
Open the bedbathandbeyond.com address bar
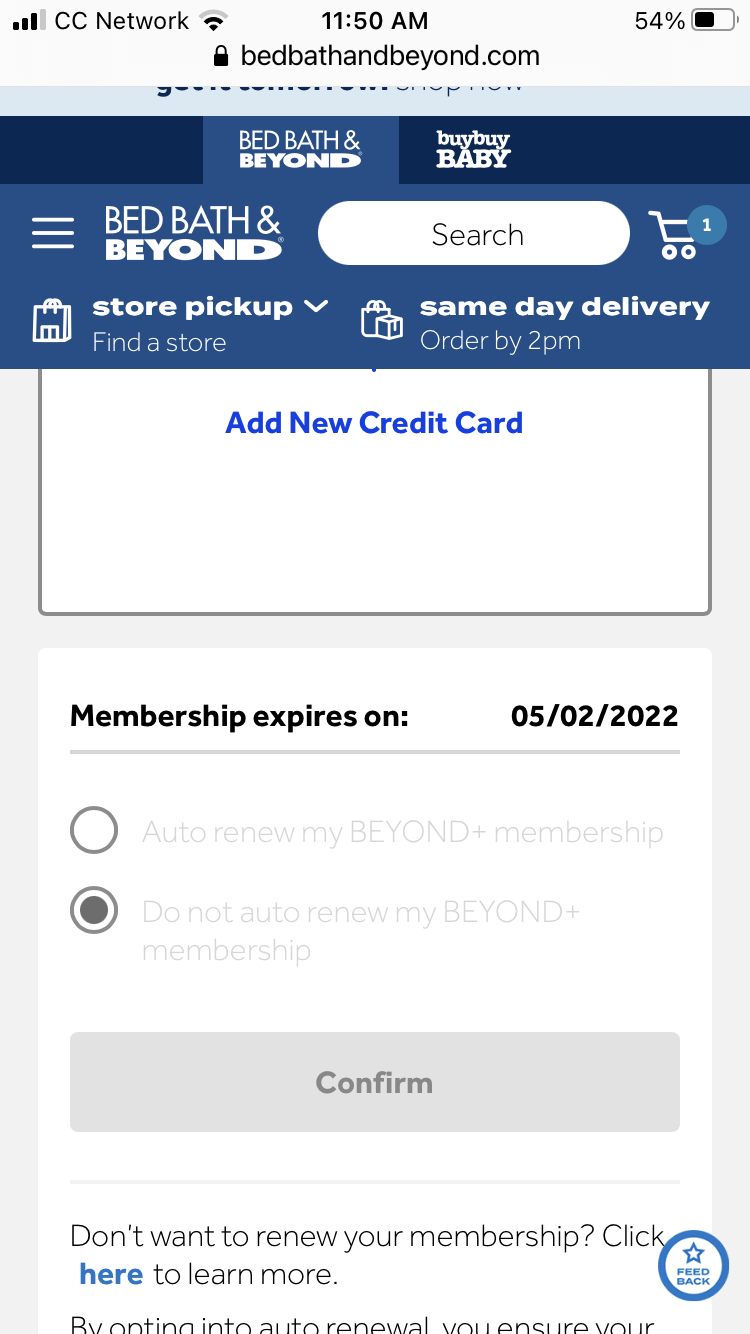[391, 56]
